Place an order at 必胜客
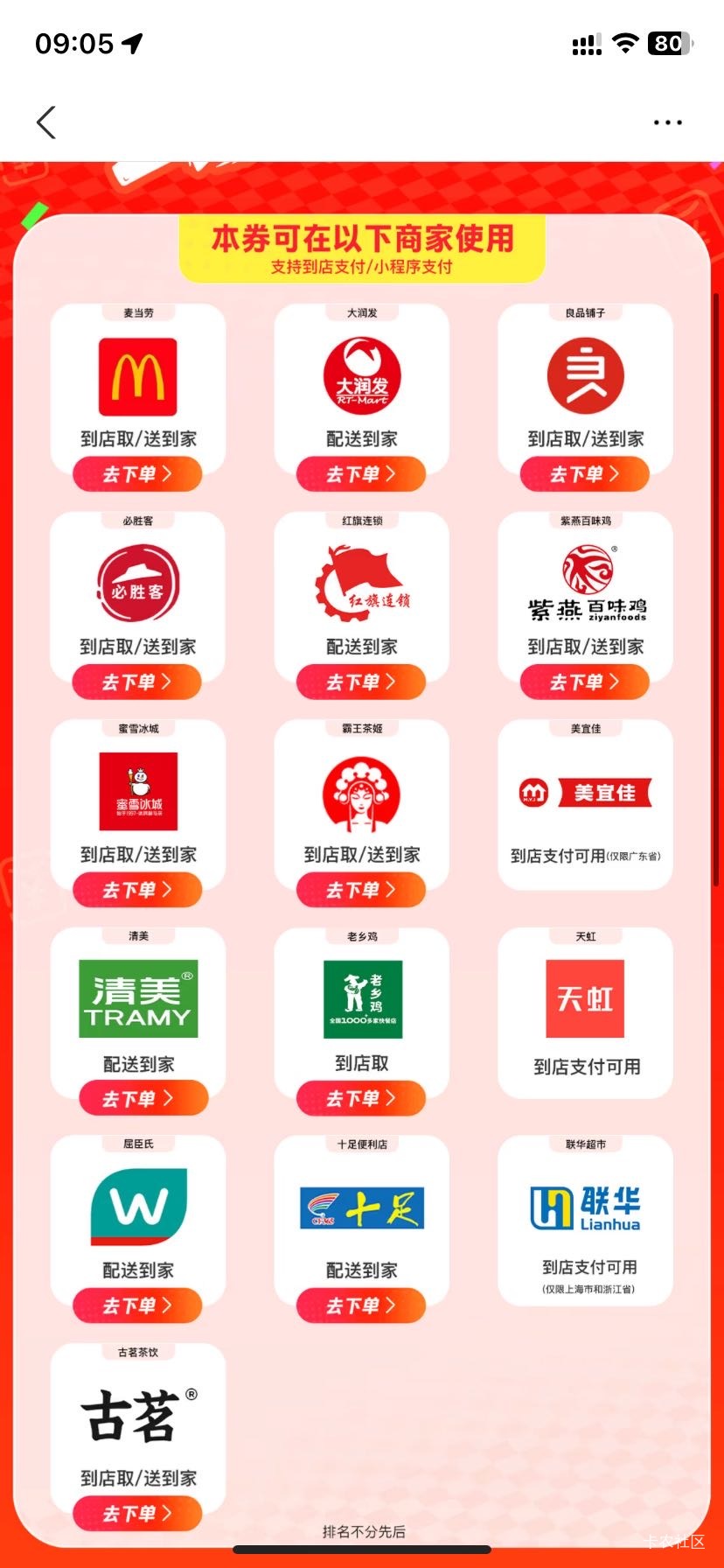 pyautogui.click(x=137, y=682)
